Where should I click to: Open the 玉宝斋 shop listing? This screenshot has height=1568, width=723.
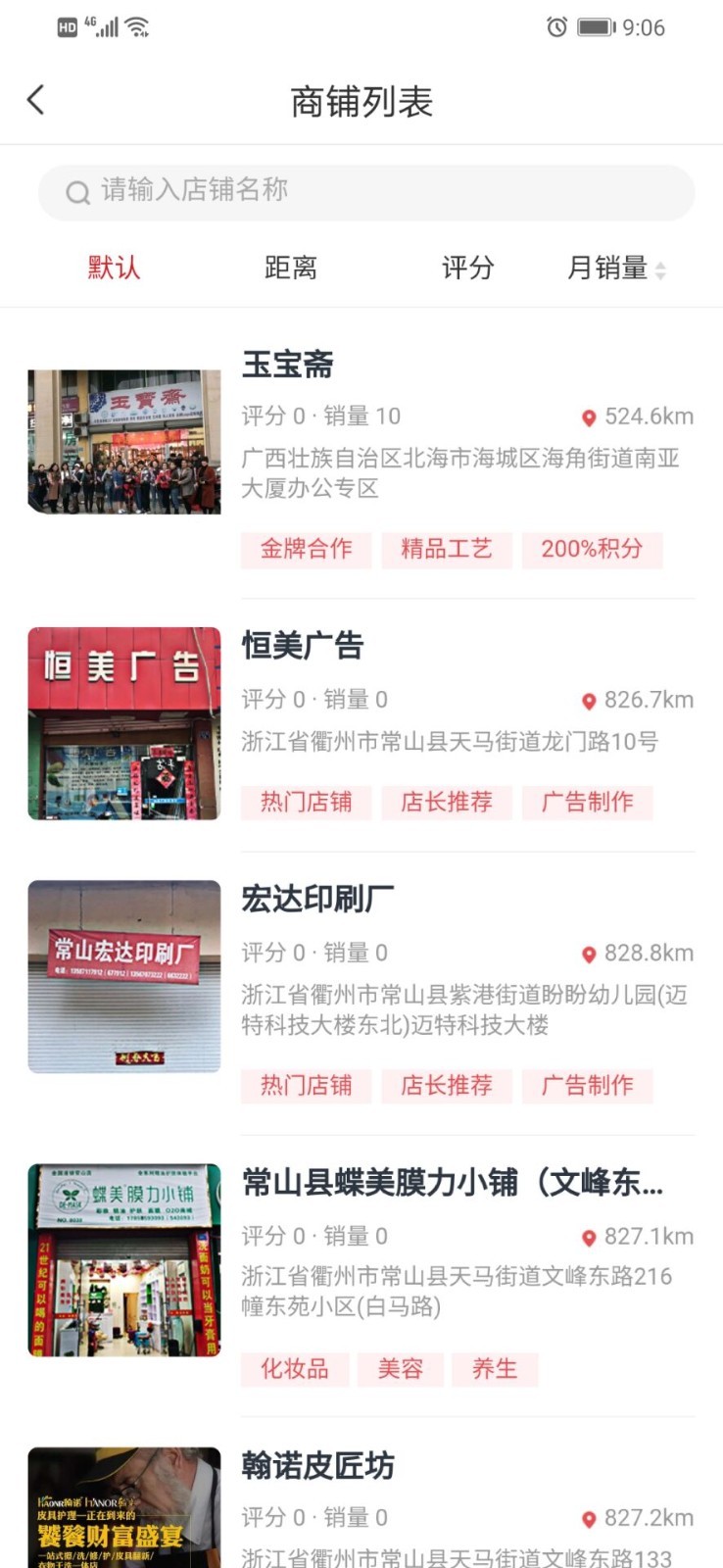(288, 365)
